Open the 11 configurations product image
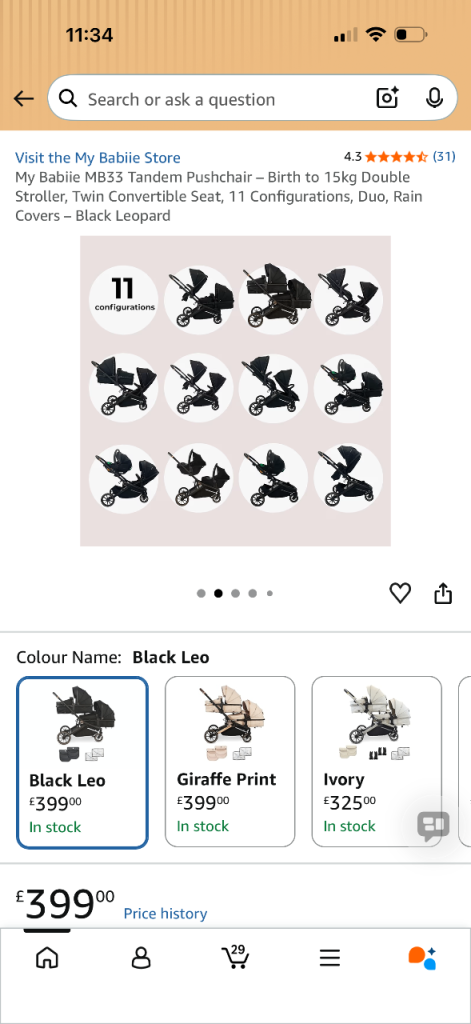 point(235,391)
